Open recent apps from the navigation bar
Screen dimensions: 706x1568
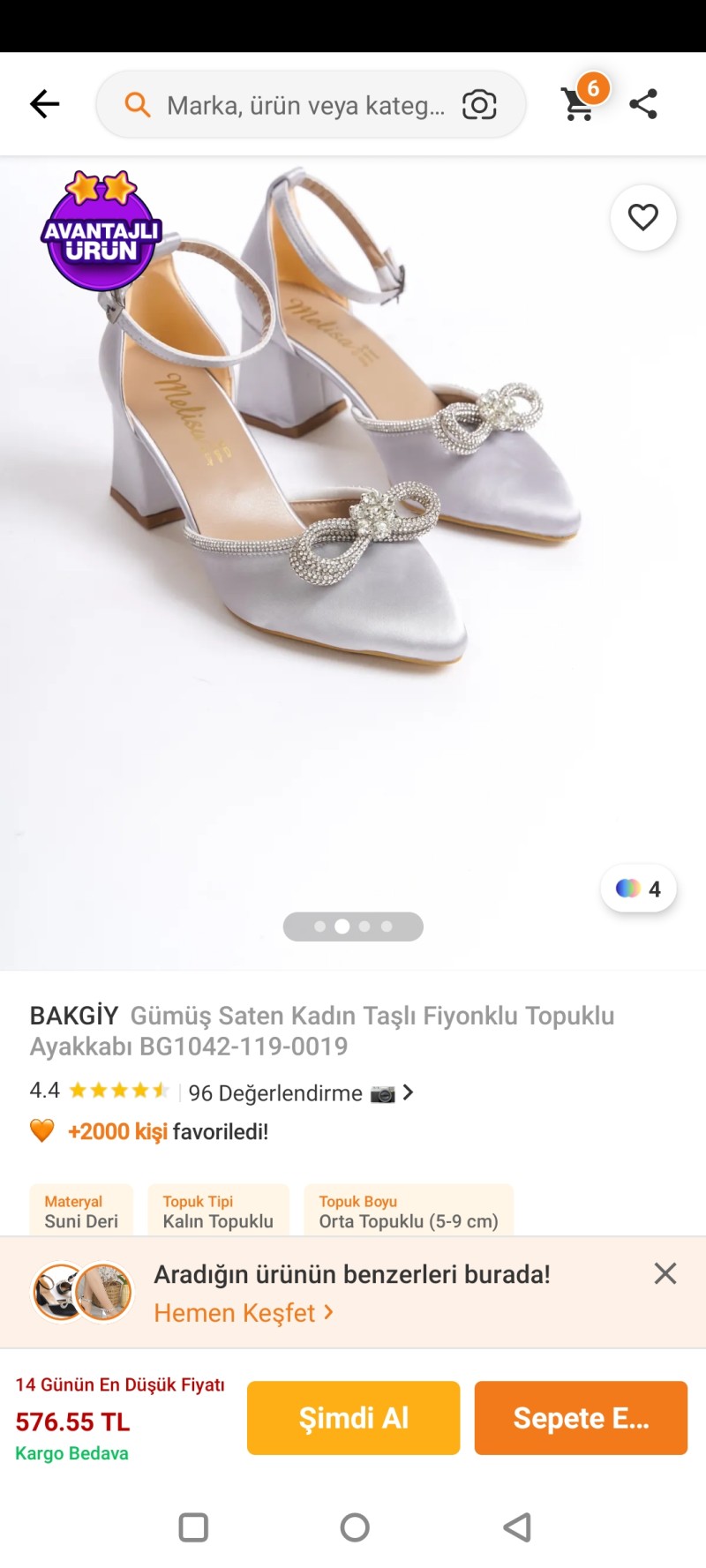[x=193, y=1527]
